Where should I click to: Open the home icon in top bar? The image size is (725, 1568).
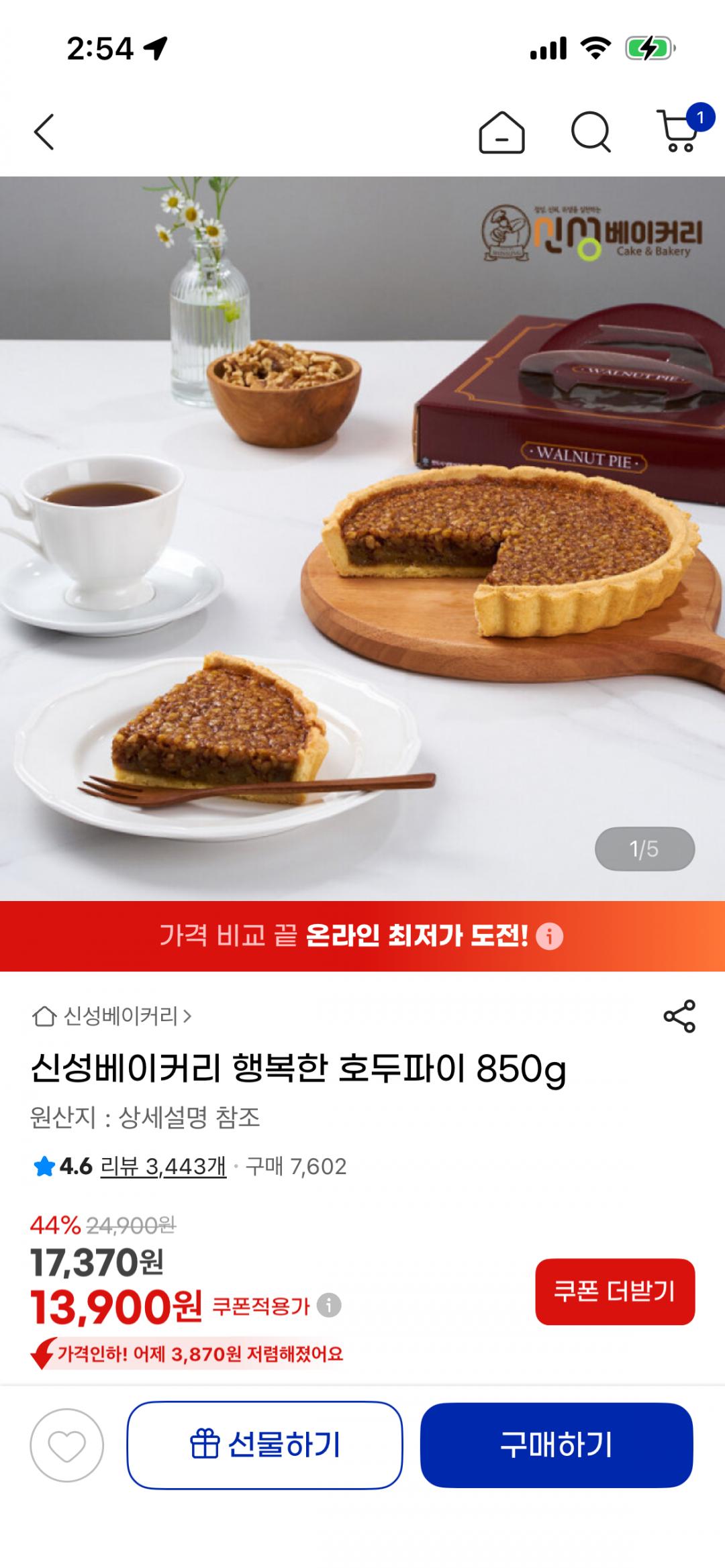tap(501, 132)
